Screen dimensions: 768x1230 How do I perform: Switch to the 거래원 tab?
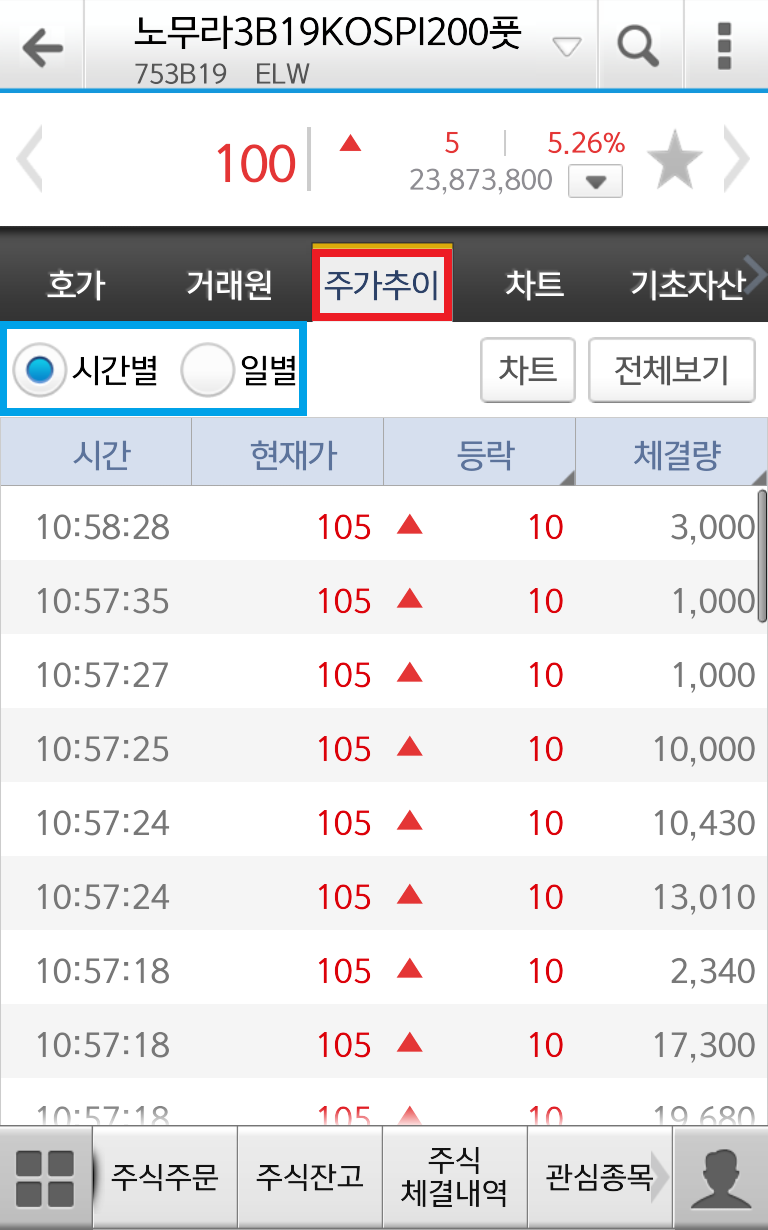229,286
